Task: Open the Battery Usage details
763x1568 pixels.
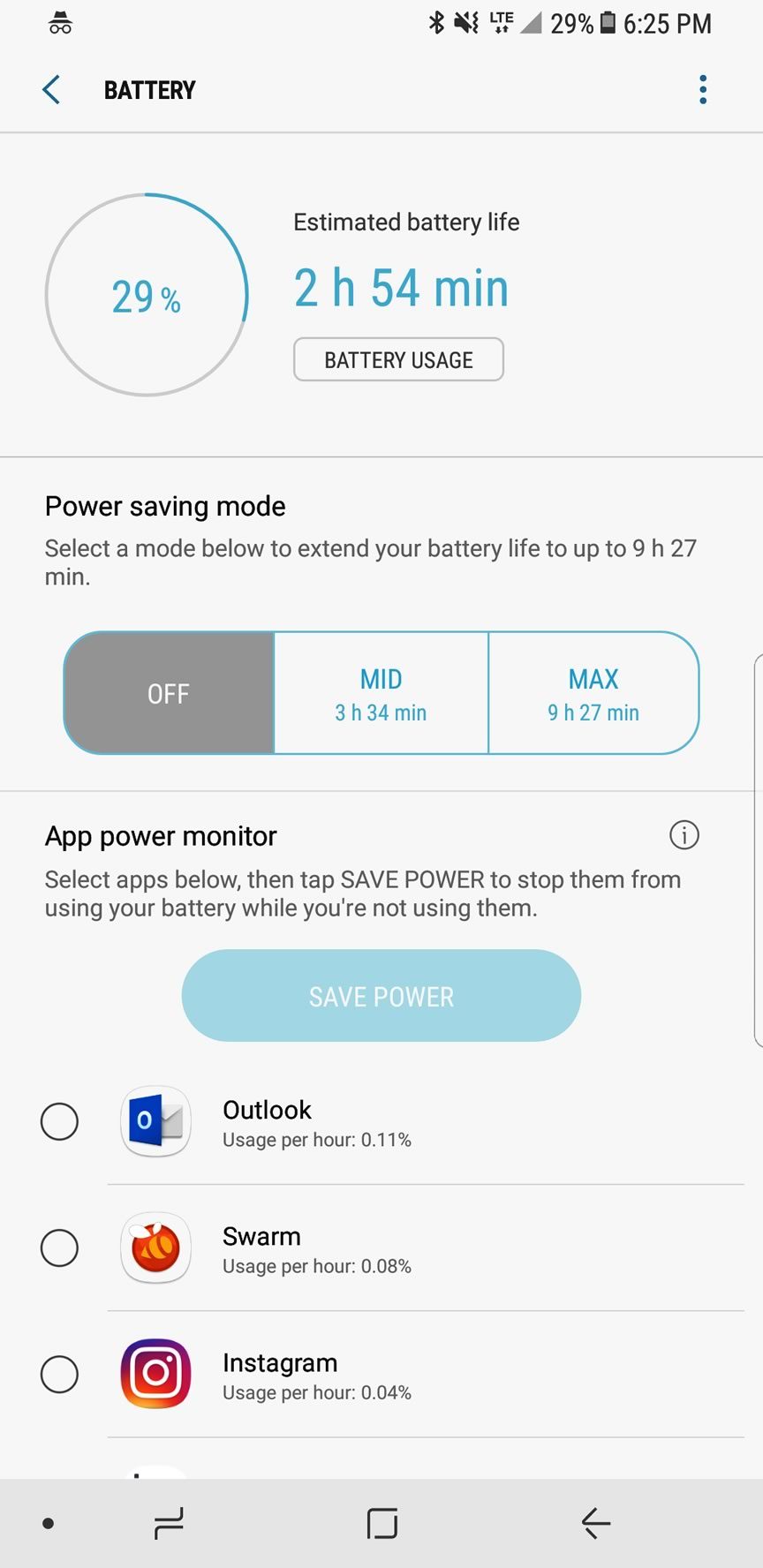Action: pos(398,359)
